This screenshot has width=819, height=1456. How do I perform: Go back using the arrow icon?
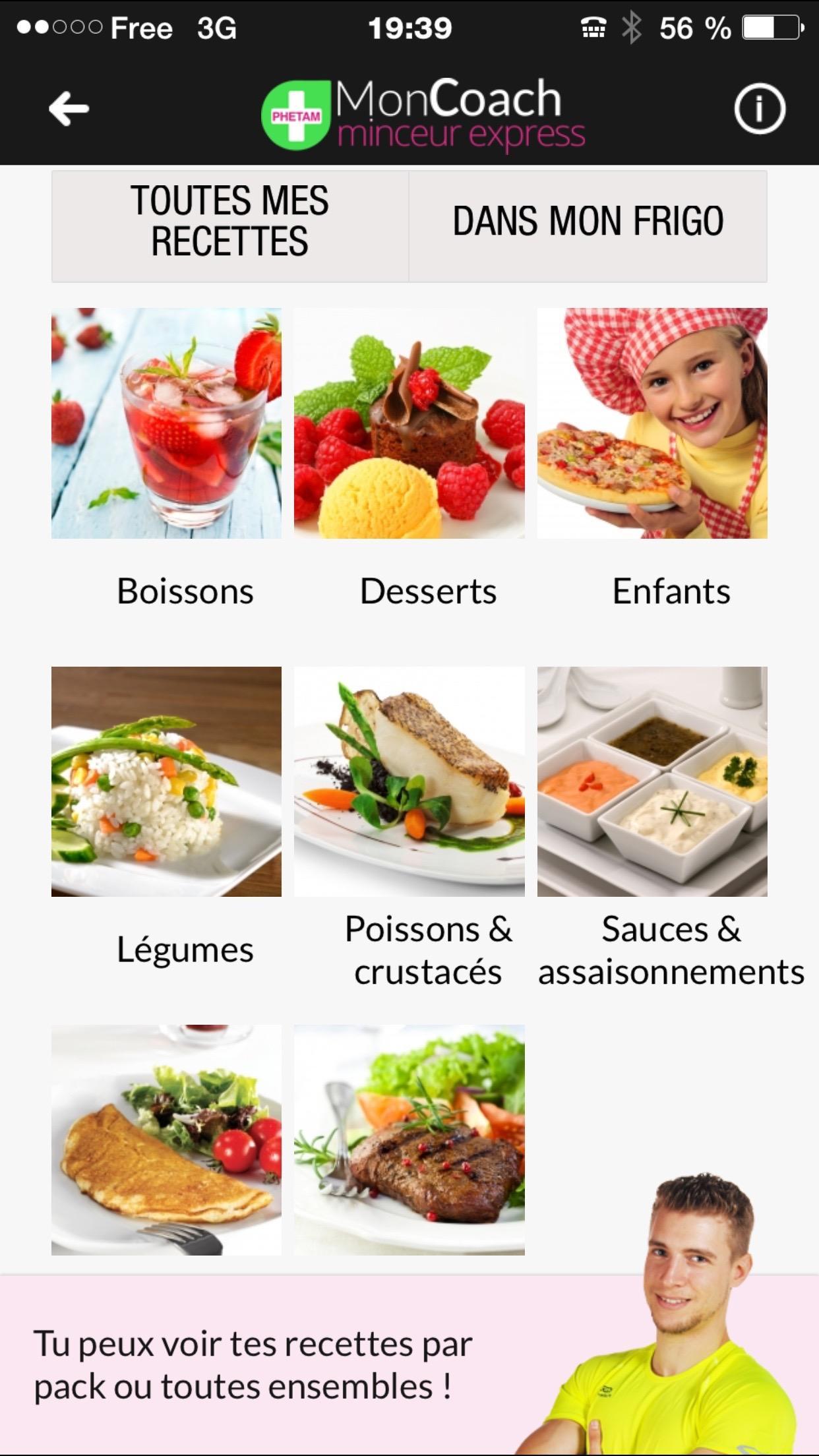[69, 109]
